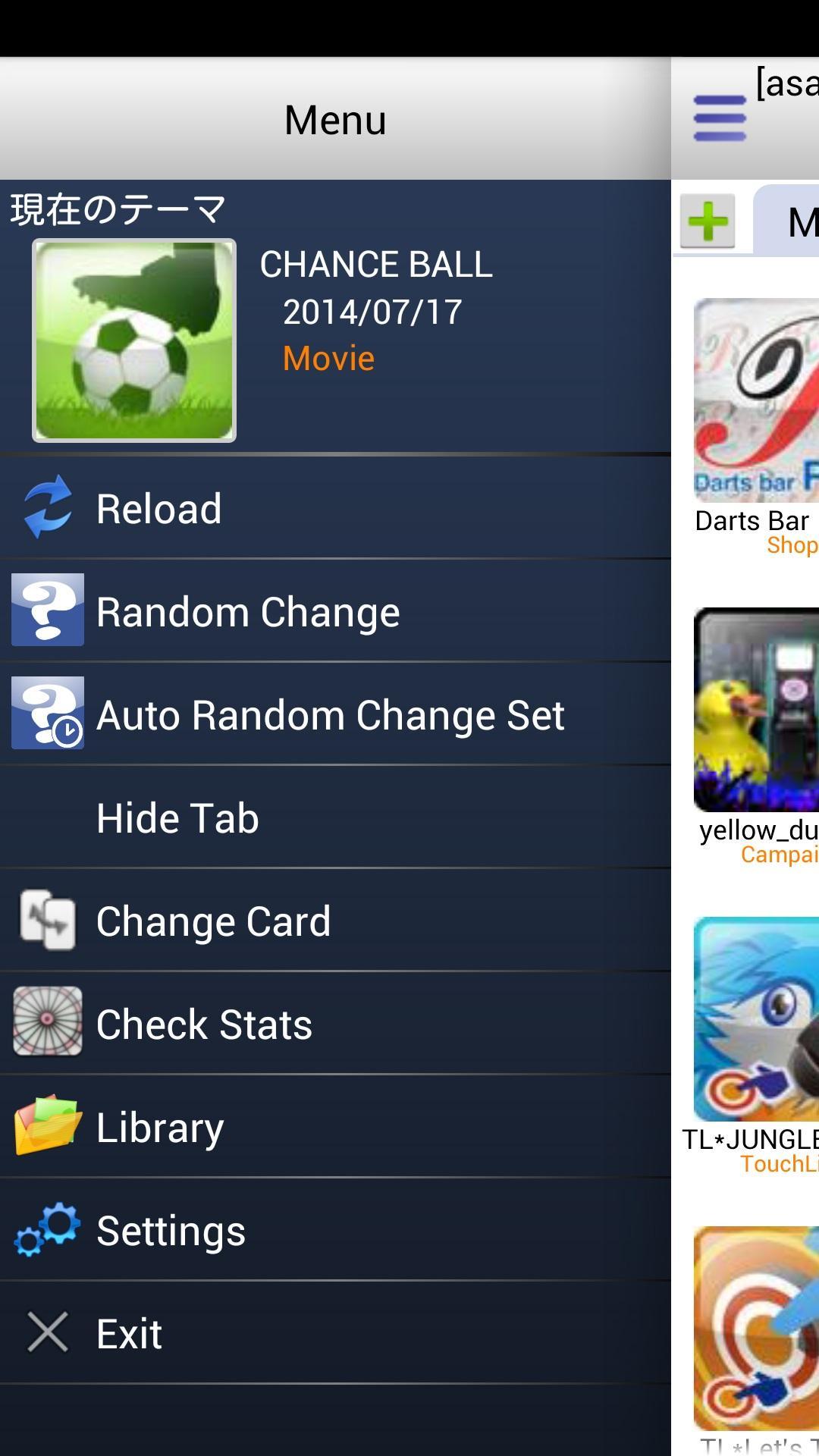The height and width of the screenshot is (1456, 819).
Task: View the TL*JUNGLE TouchLive theme
Action: pos(756,1020)
